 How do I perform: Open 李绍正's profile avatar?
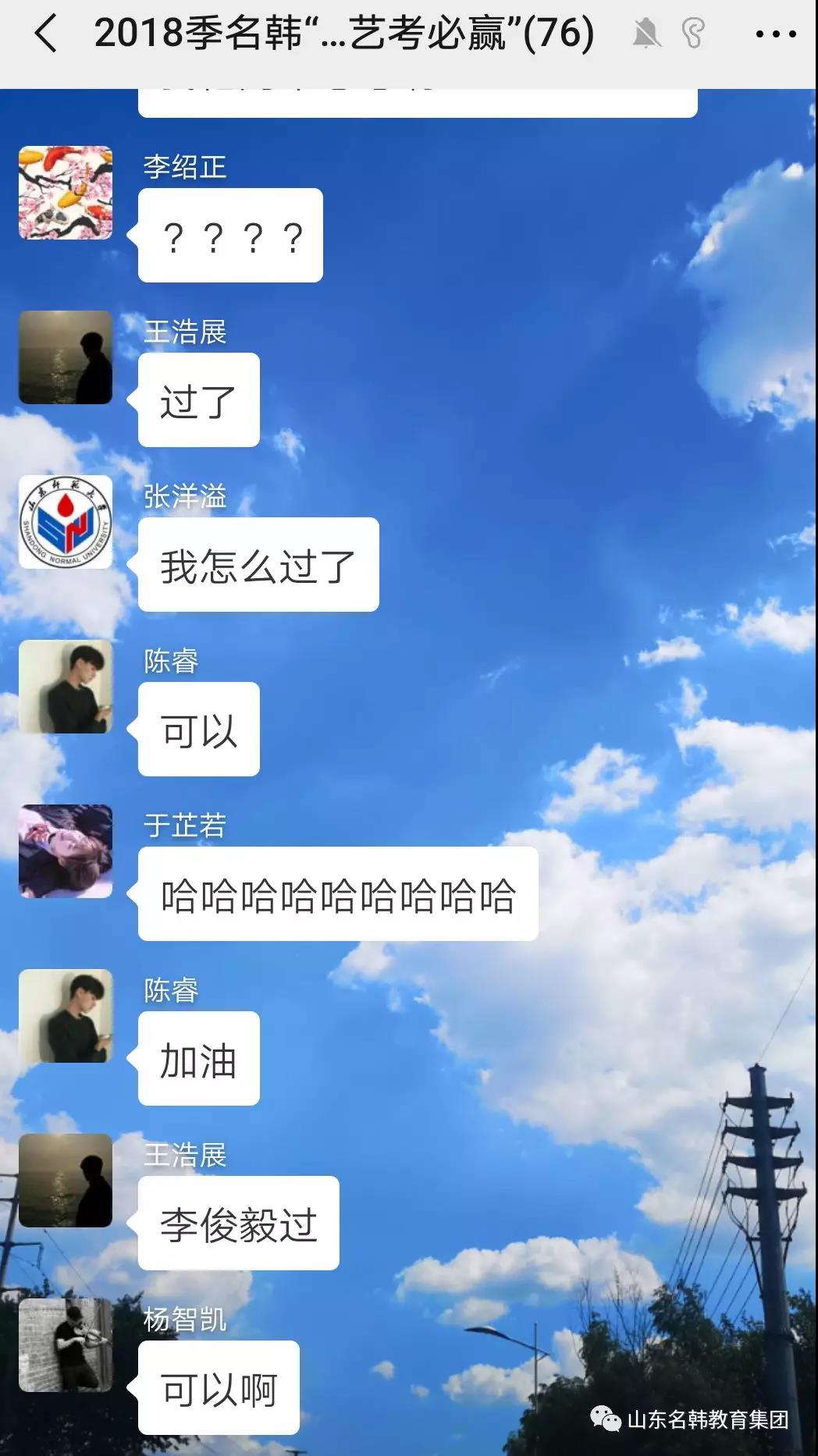[66, 193]
